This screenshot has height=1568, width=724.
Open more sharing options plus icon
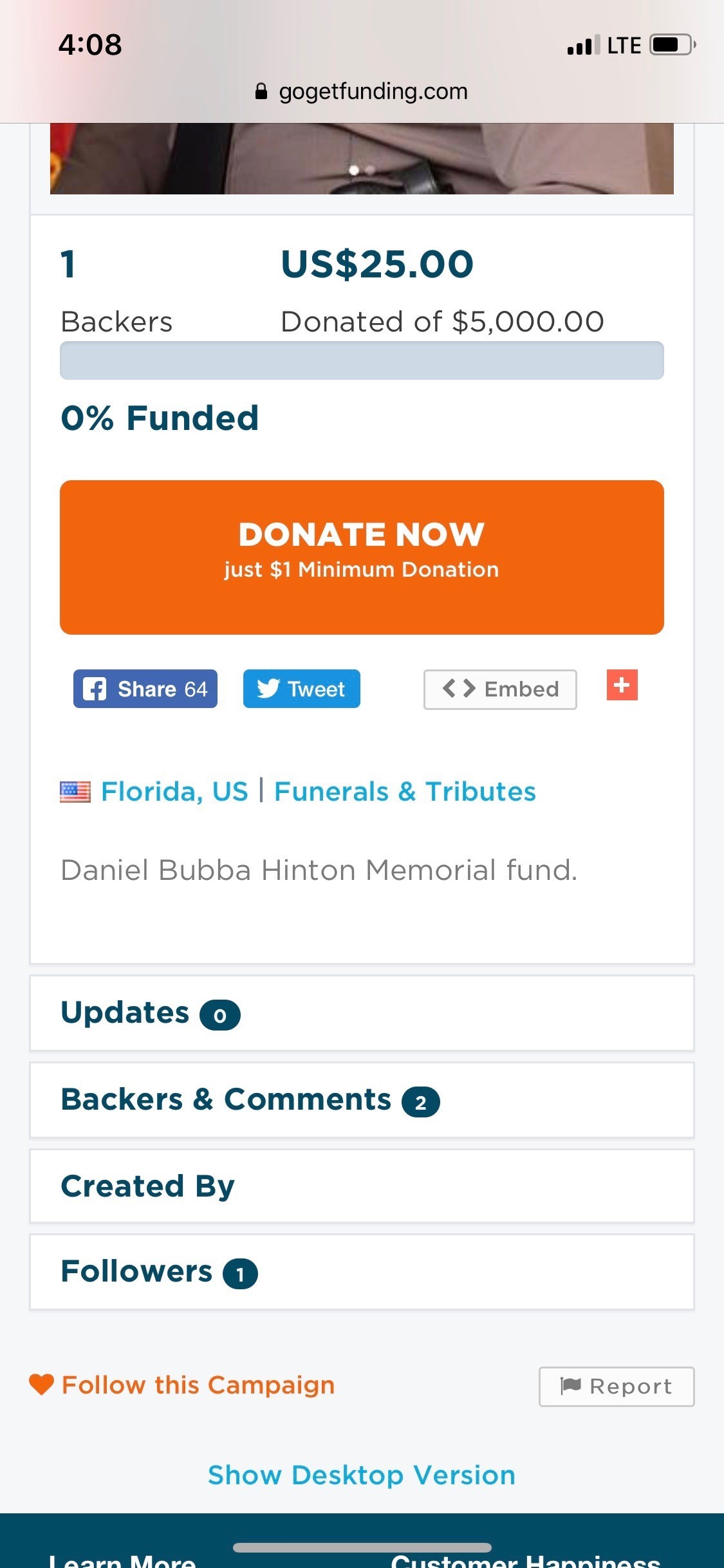[622, 685]
